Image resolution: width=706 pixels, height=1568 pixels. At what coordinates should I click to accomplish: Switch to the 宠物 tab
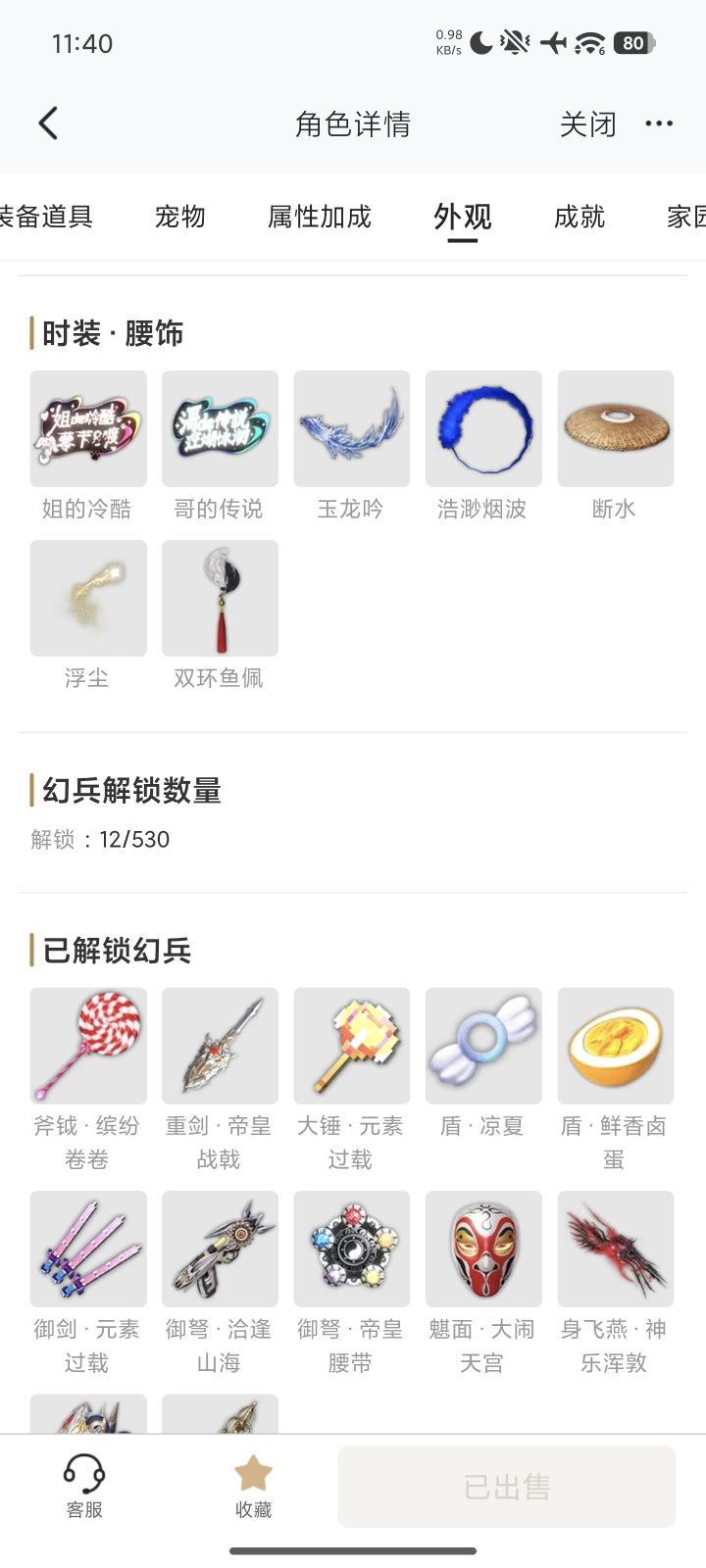click(x=180, y=217)
